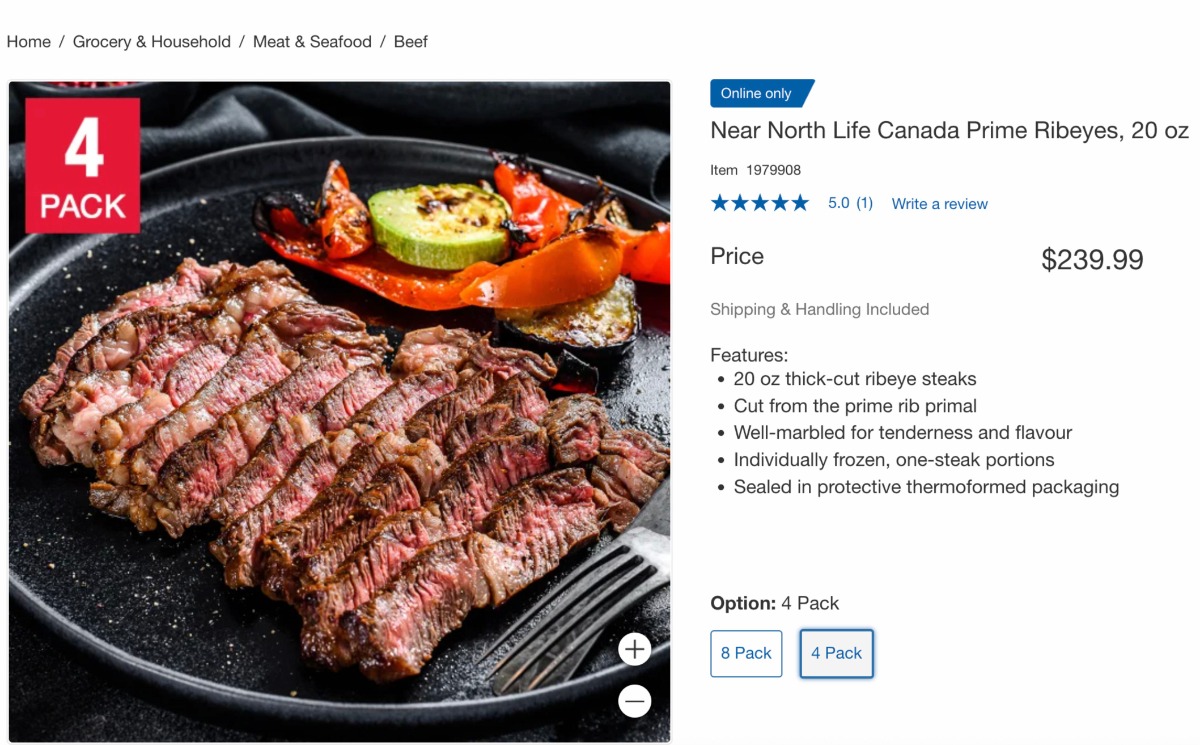The width and height of the screenshot is (1200, 745).
Task: Open Write a review link
Action: point(939,204)
